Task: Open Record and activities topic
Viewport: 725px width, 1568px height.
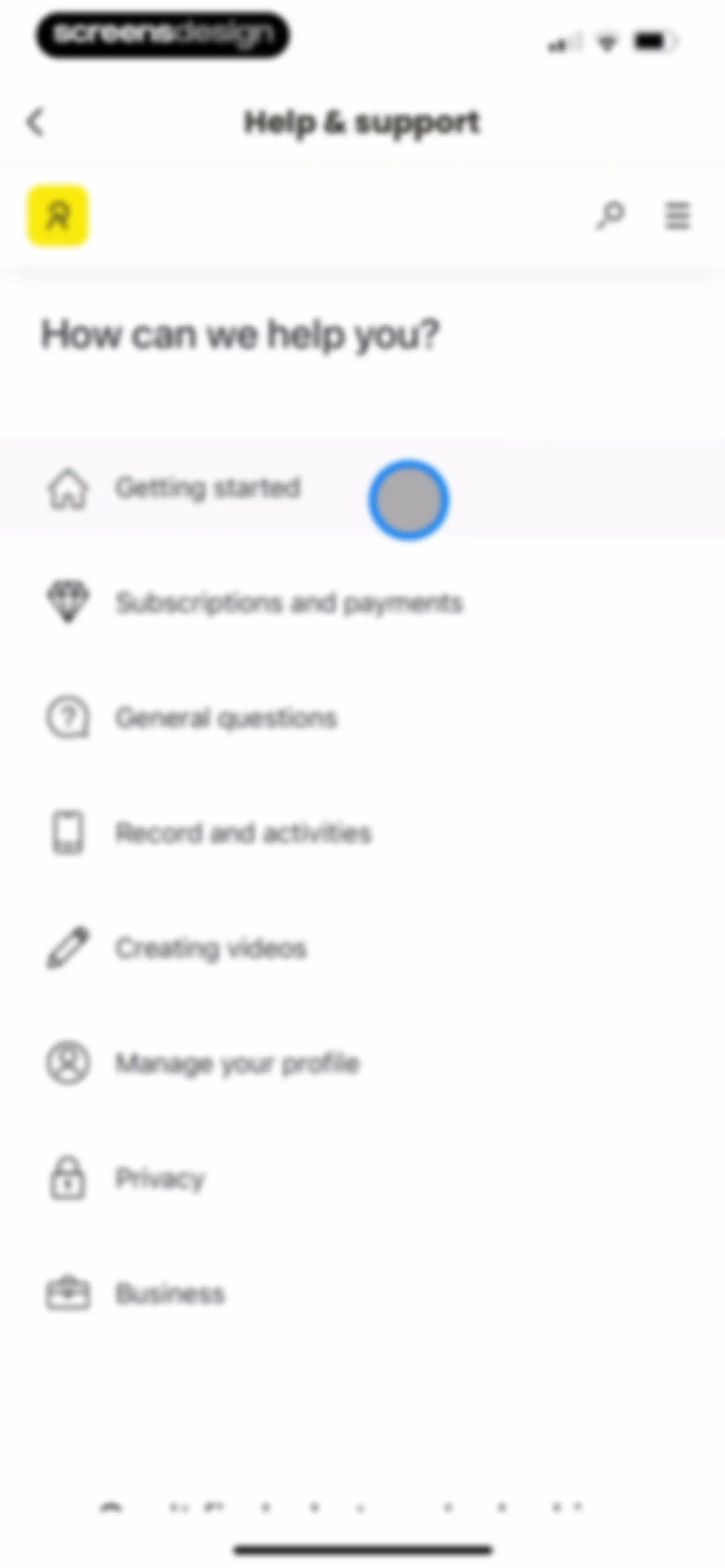Action: coord(362,833)
